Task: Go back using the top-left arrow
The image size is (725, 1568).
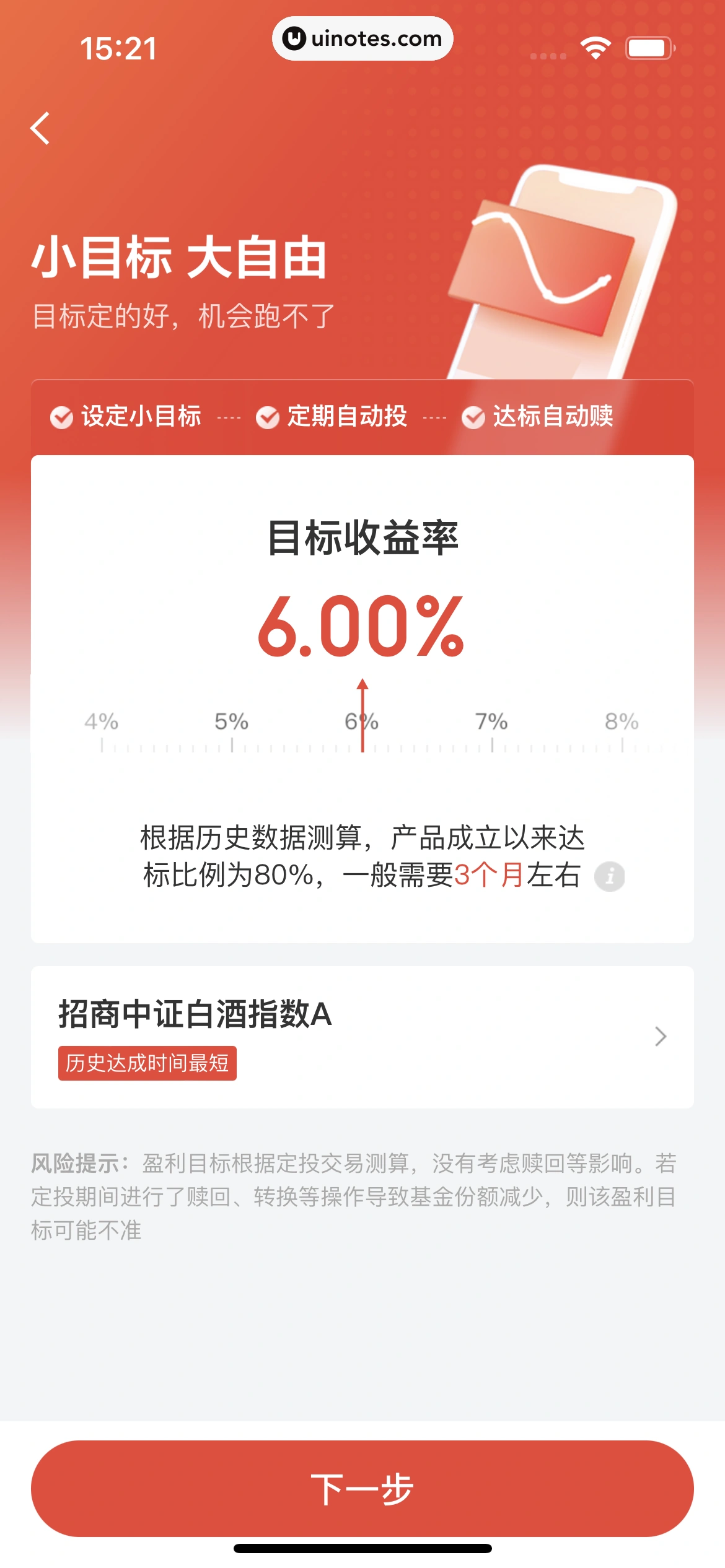Action: tap(40, 129)
